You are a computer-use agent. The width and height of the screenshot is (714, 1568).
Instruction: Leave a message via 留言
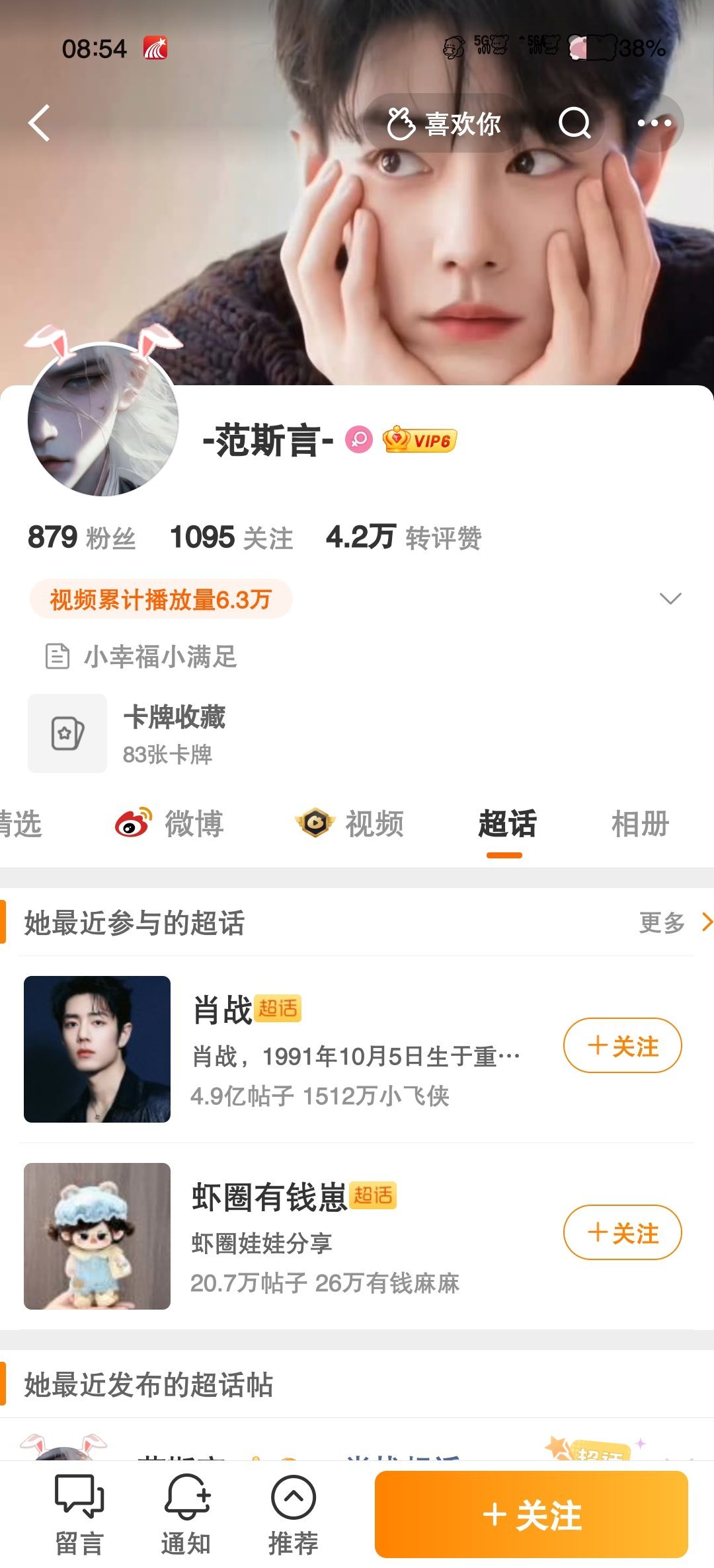79,1514
